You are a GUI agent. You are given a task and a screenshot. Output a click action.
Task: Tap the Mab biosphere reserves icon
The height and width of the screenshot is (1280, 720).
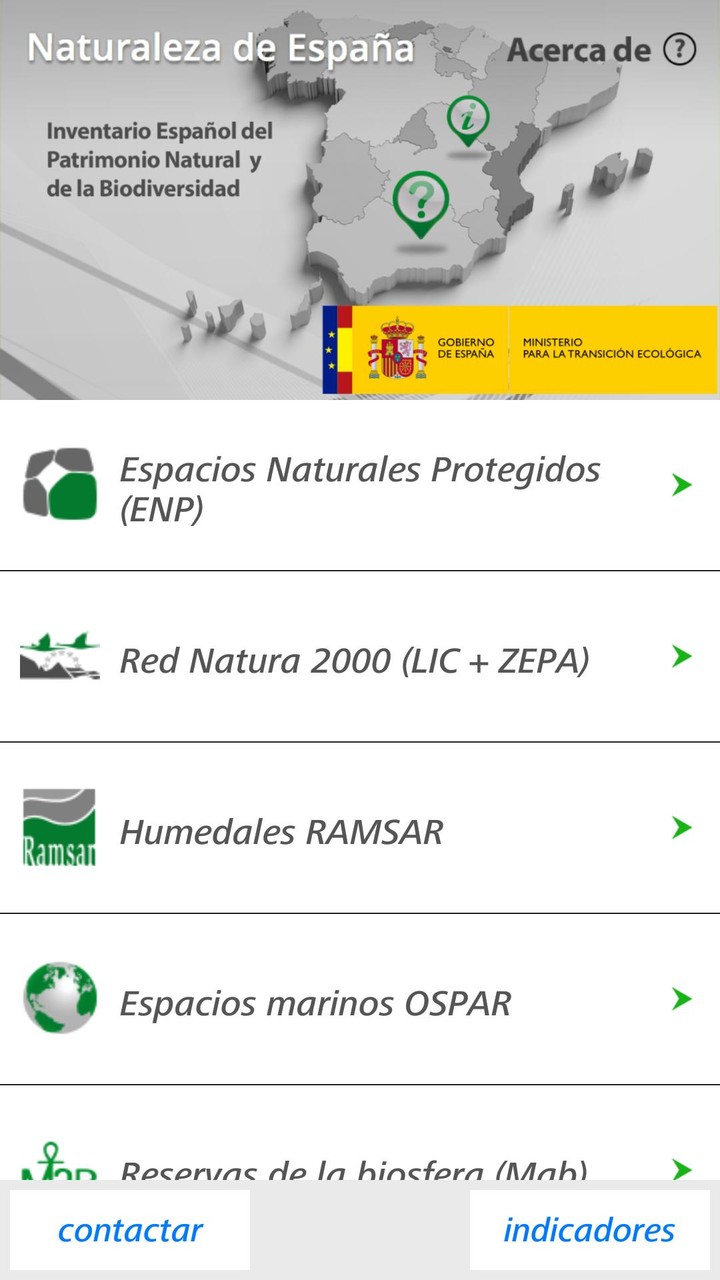(57, 1163)
